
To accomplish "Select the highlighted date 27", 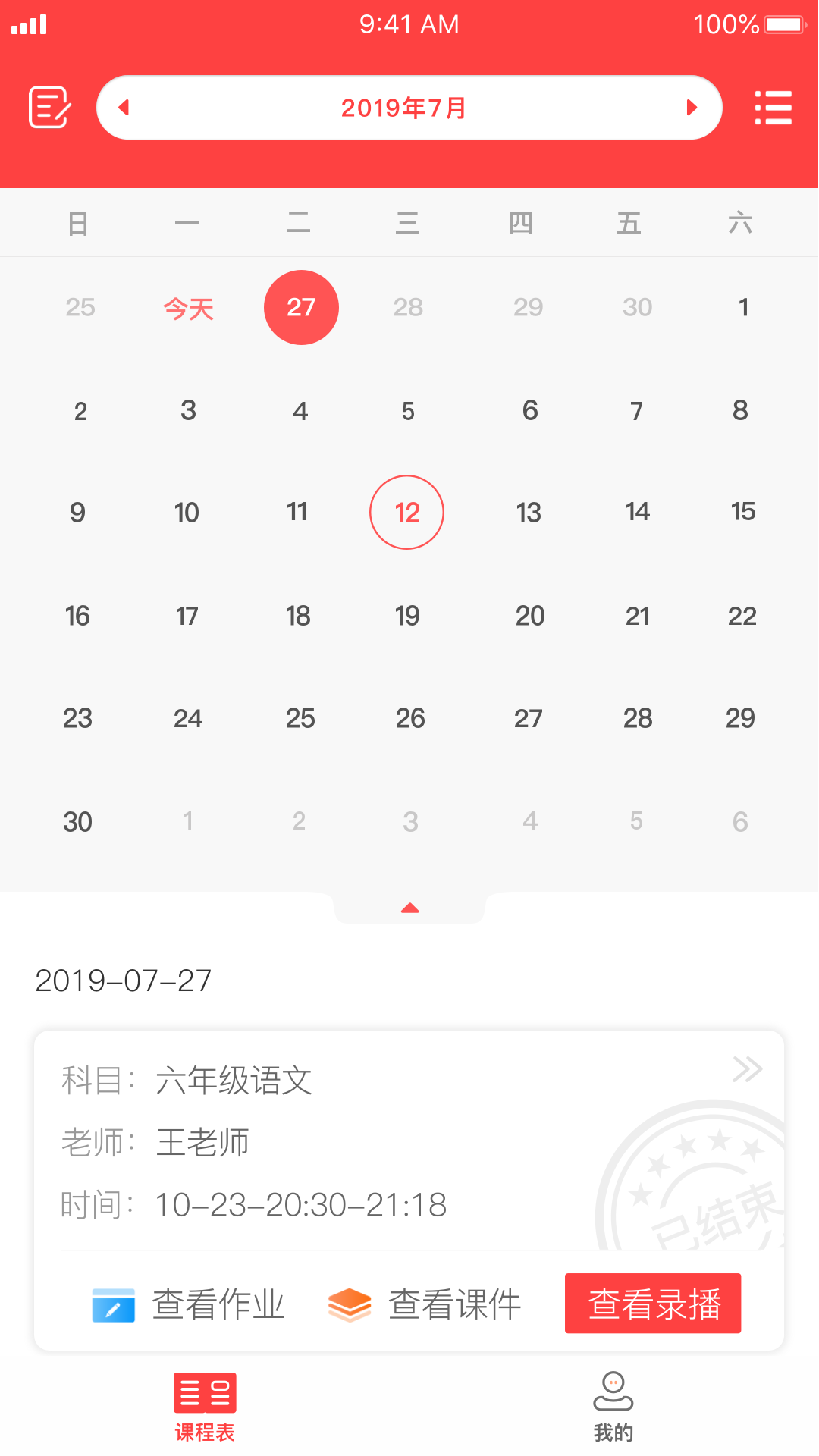I will point(301,308).
